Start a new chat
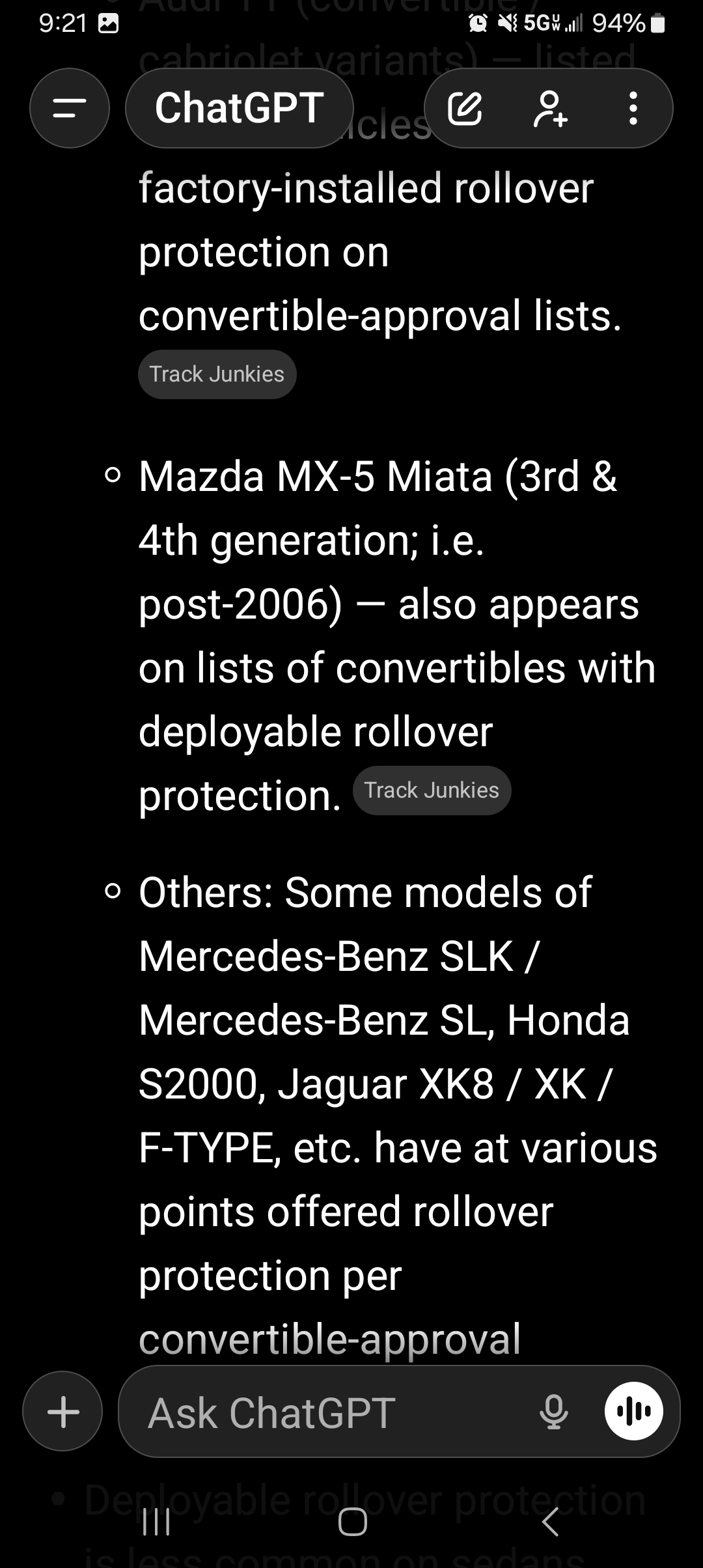 tap(465, 108)
